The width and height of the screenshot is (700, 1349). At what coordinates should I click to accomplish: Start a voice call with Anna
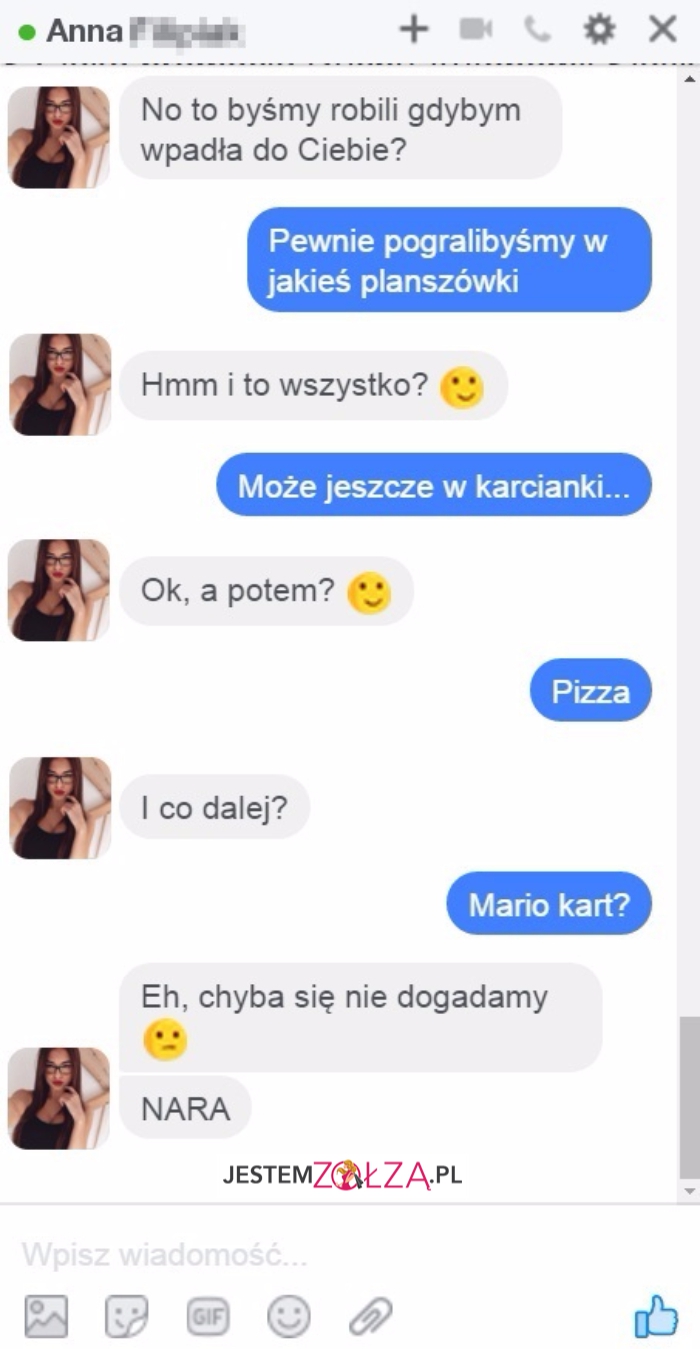coord(538,30)
